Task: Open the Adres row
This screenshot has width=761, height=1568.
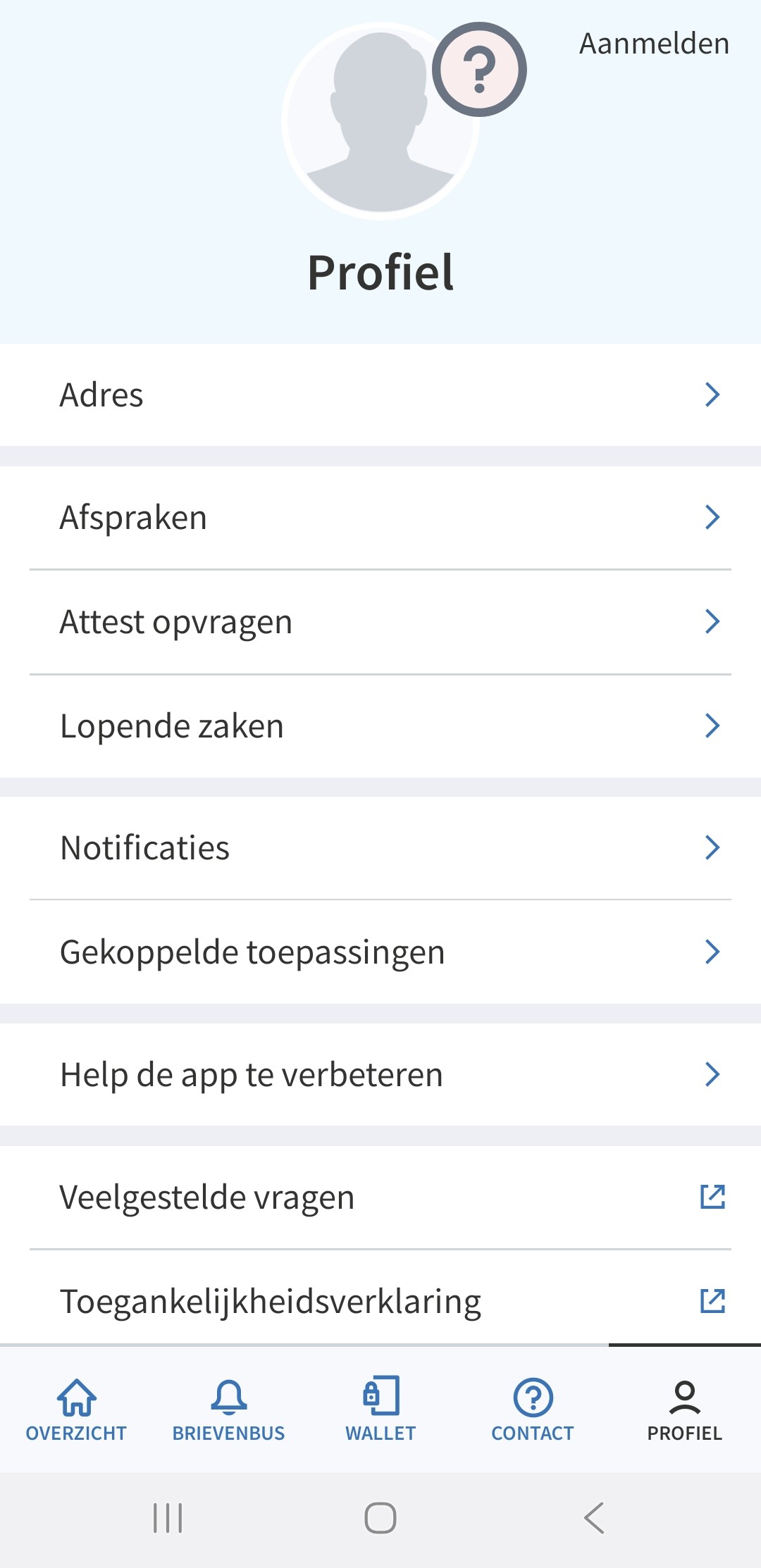Action: (380, 394)
